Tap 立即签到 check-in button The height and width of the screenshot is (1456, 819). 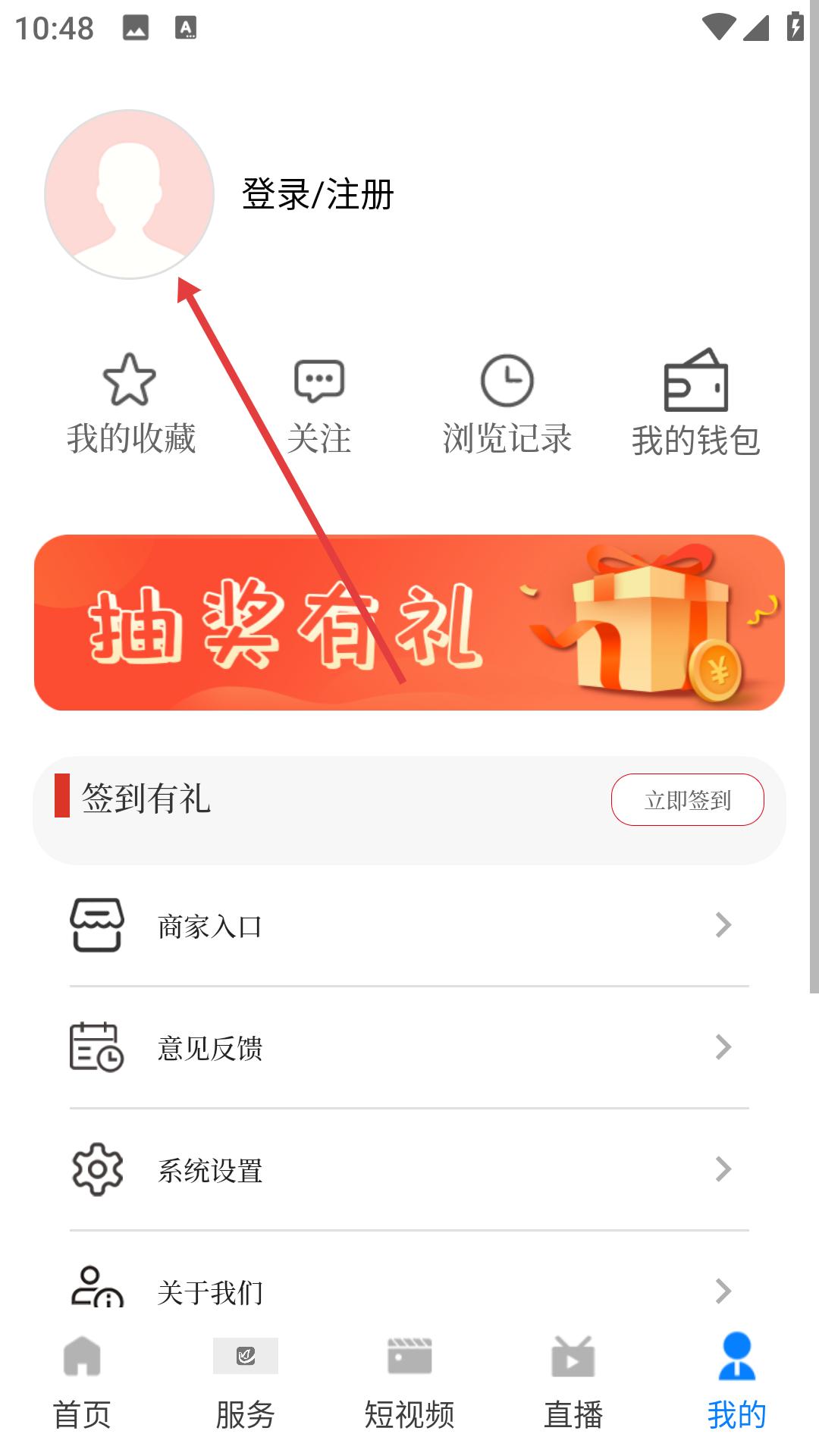[687, 799]
